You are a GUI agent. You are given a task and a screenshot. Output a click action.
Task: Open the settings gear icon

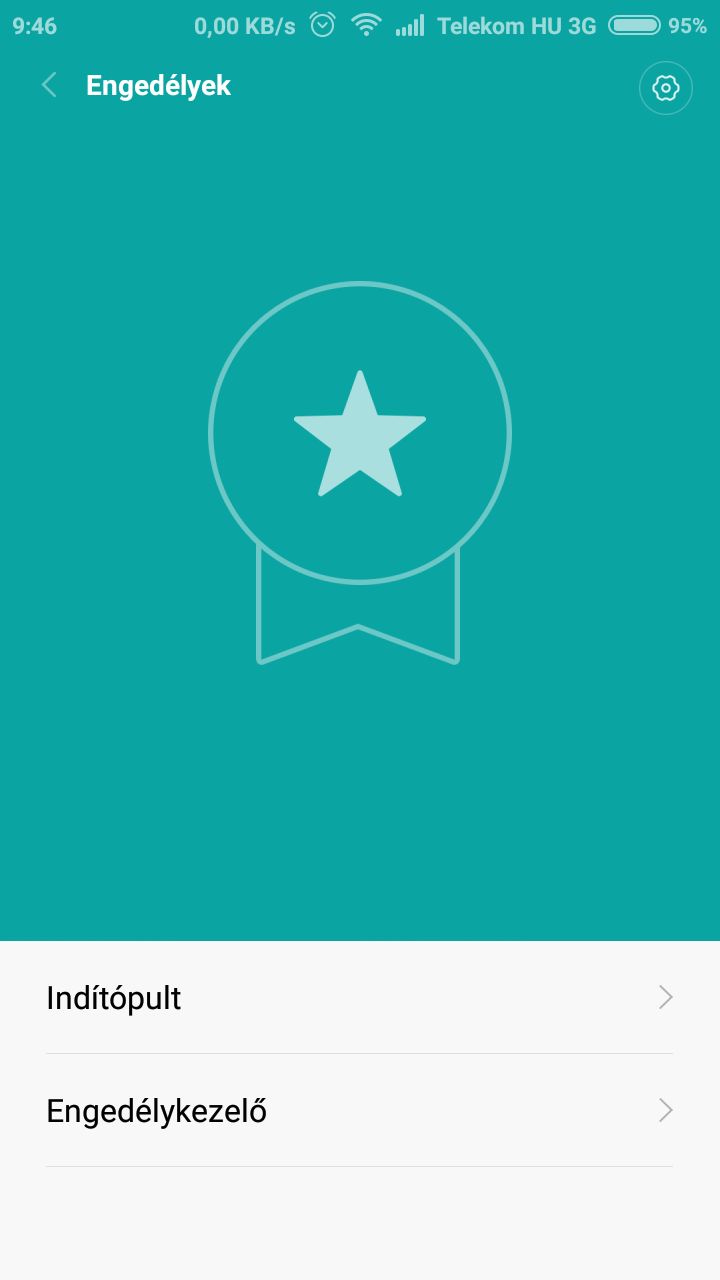(x=666, y=88)
